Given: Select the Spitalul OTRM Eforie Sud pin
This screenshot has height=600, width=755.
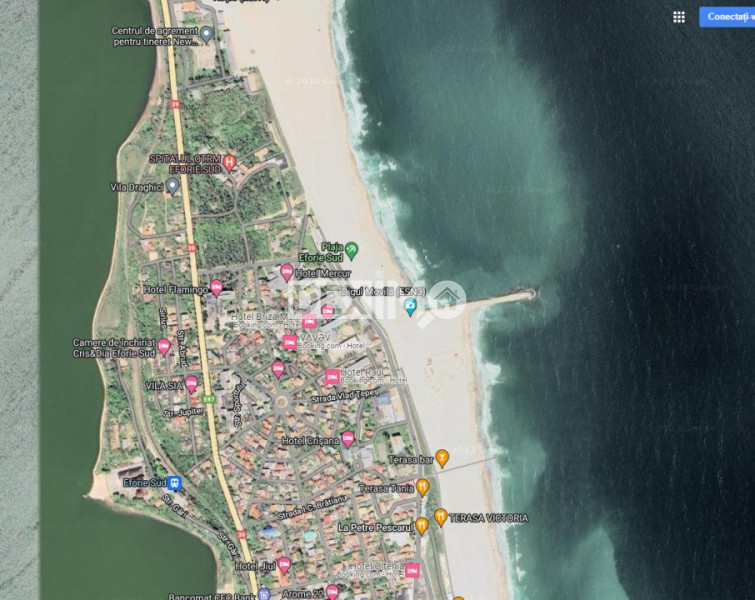Looking at the screenshot, I should (230, 162).
